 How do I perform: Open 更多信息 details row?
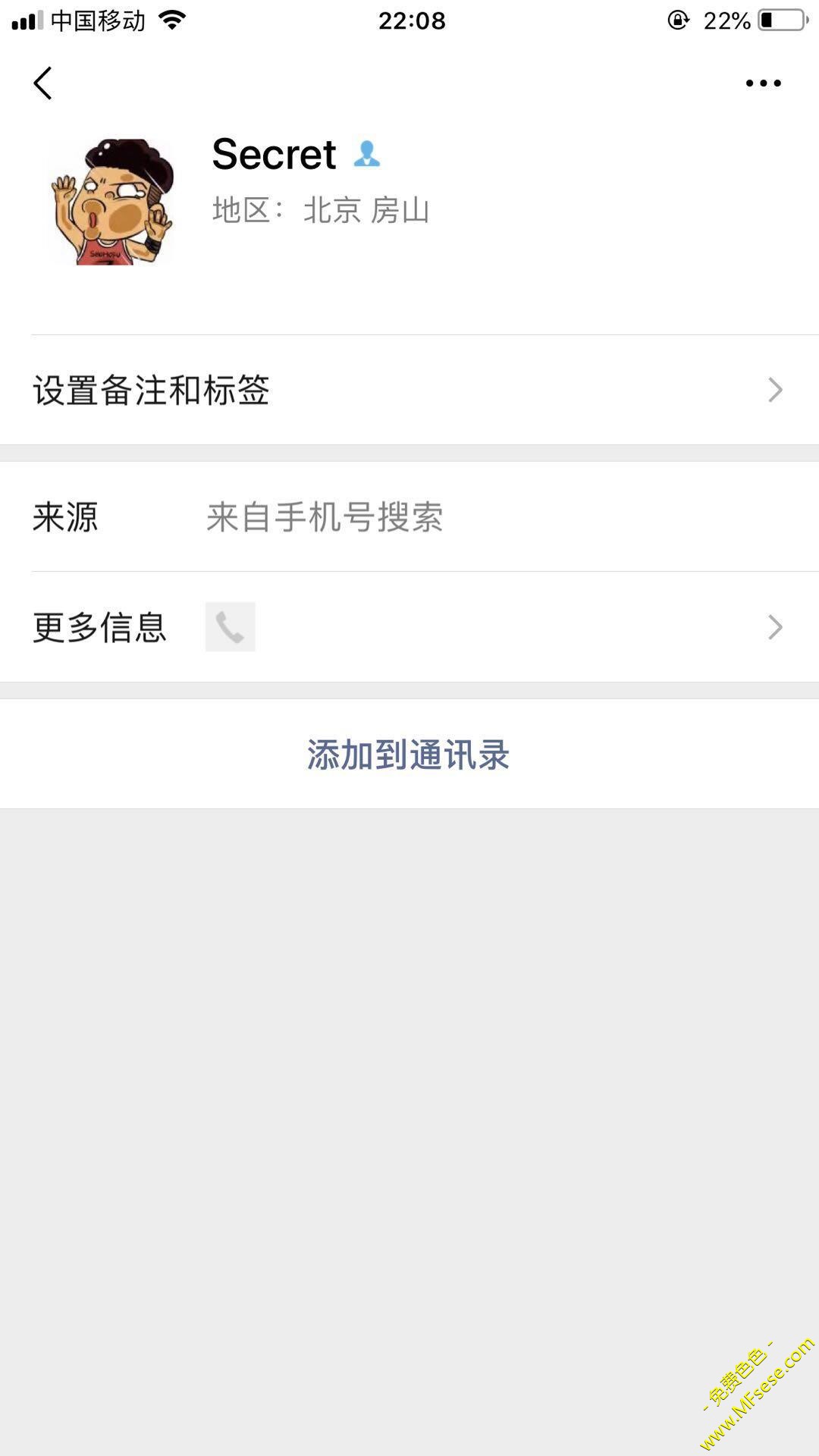pyautogui.click(x=409, y=627)
